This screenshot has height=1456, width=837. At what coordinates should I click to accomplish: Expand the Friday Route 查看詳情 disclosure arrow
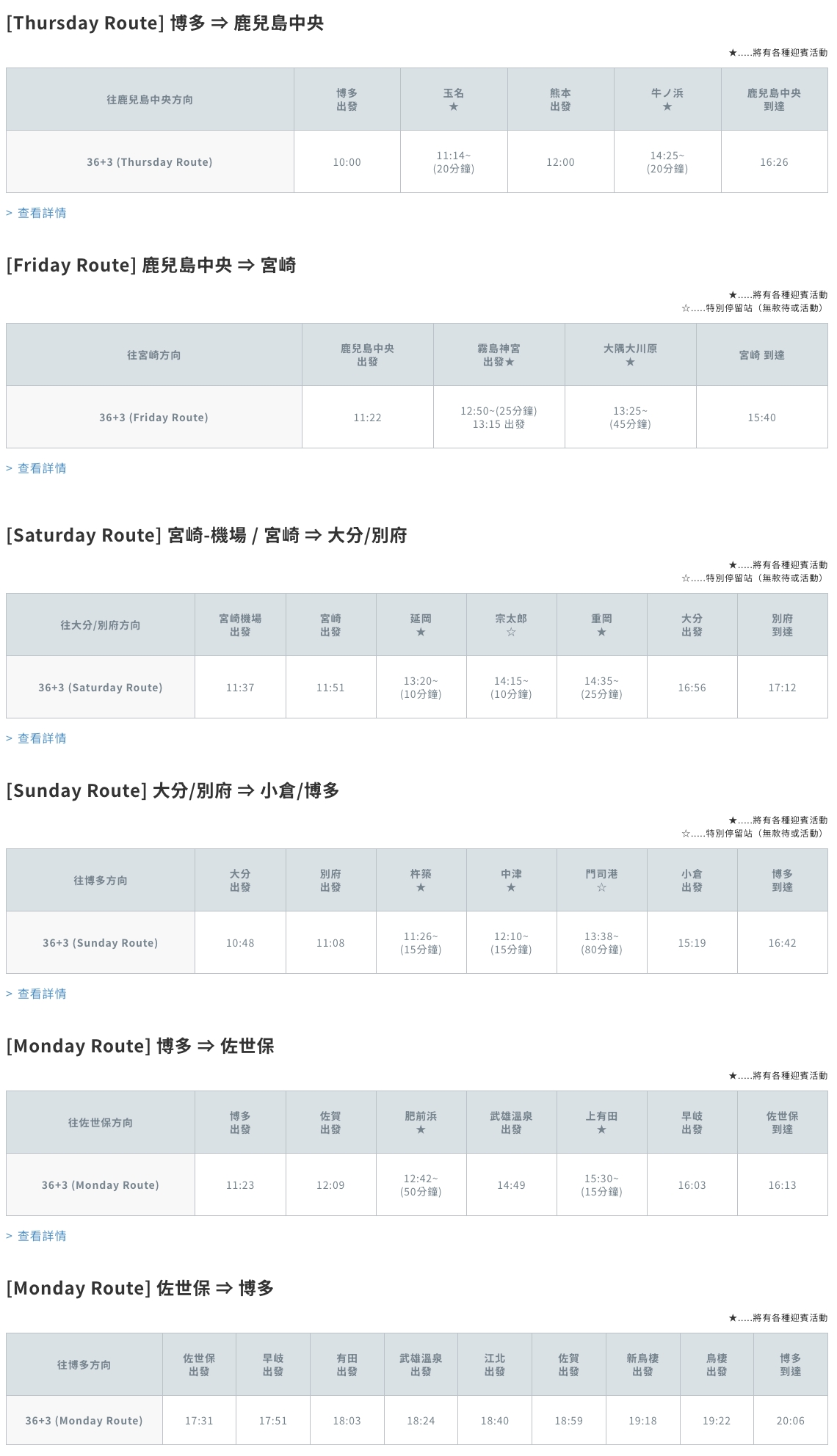(9, 468)
